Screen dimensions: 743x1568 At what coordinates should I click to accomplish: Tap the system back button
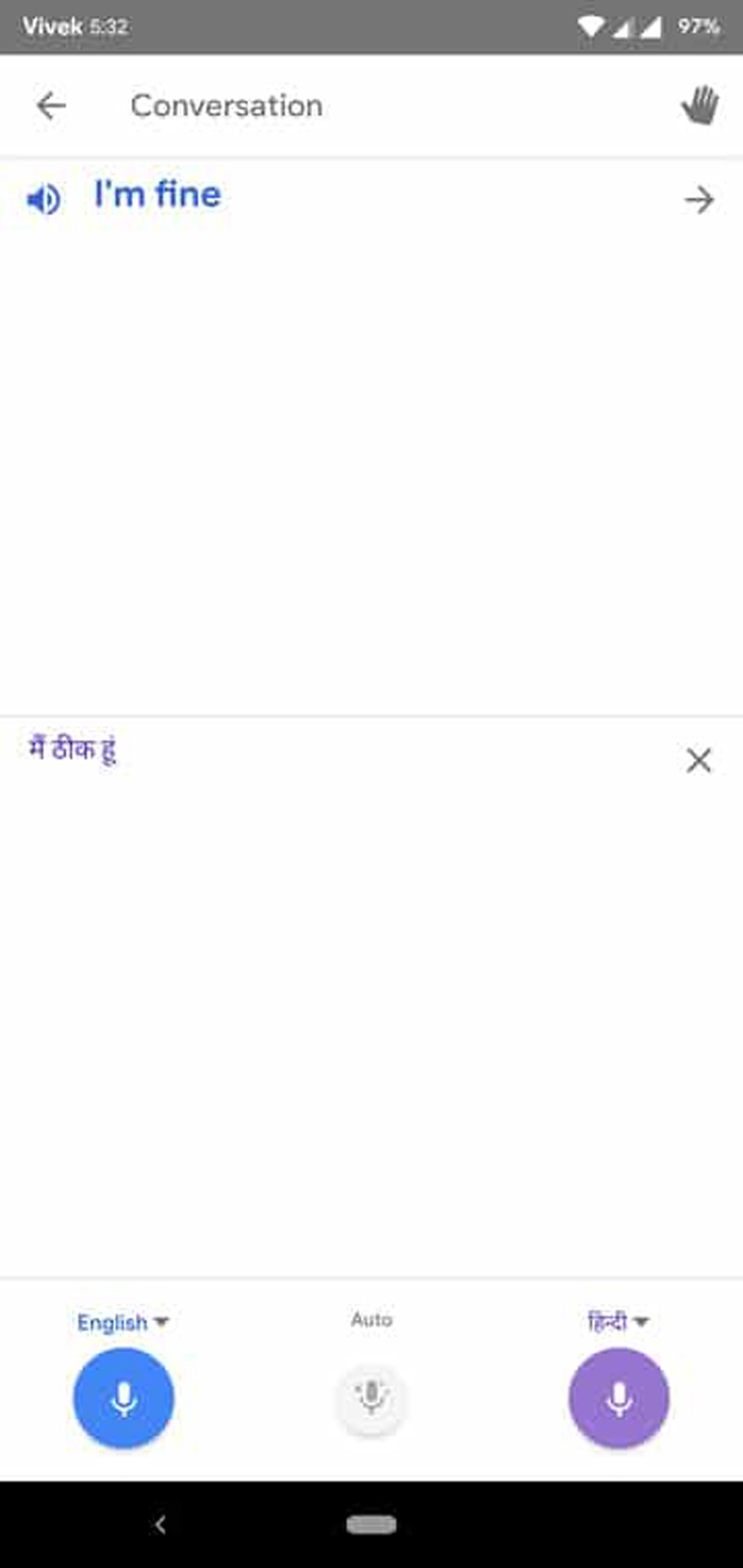tap(161, 1523)
